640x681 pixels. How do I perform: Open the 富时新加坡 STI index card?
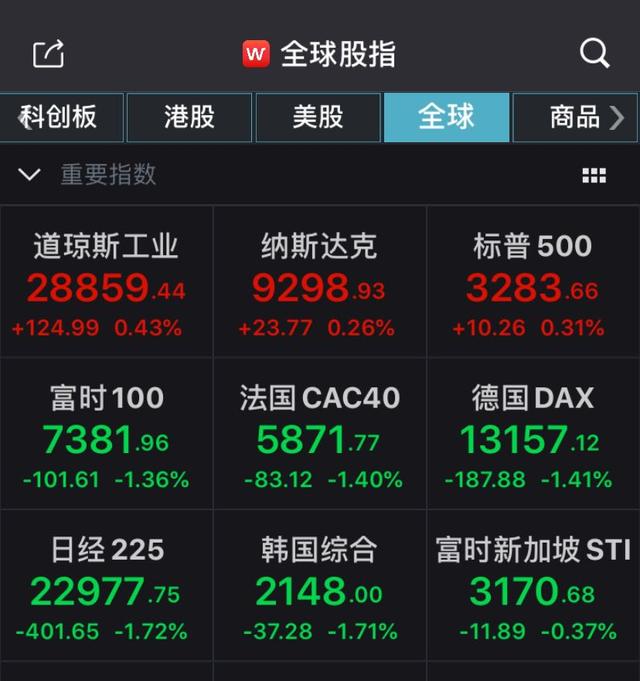tap(532, 586)
